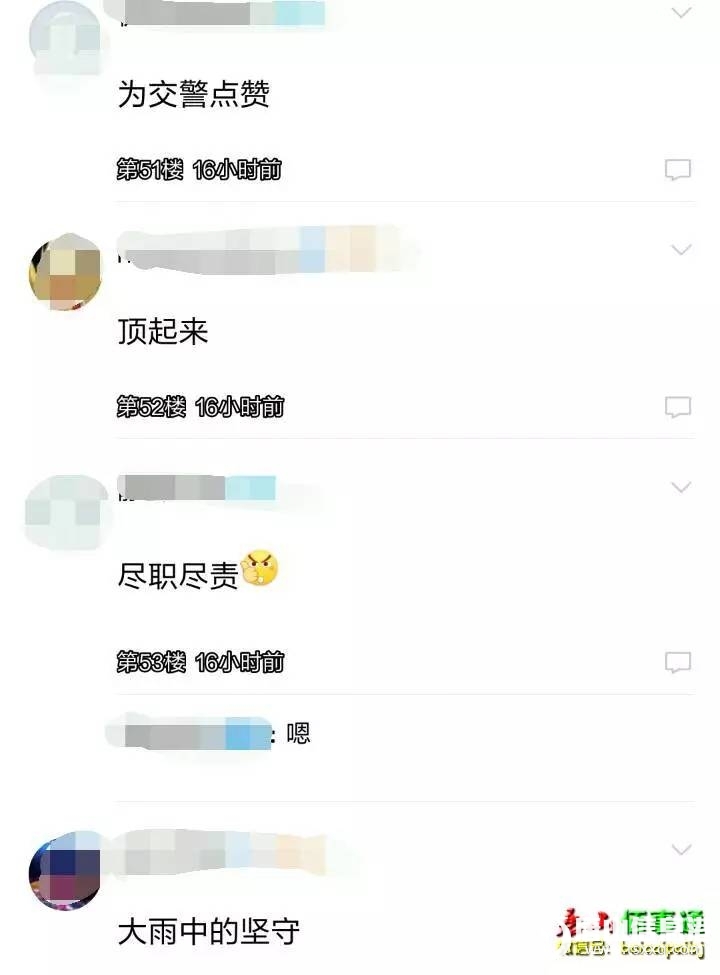720x975 pixels.
Task: View profile picture of the 大雨中的坚守 commenter
Action: click(x=66, y=871)
